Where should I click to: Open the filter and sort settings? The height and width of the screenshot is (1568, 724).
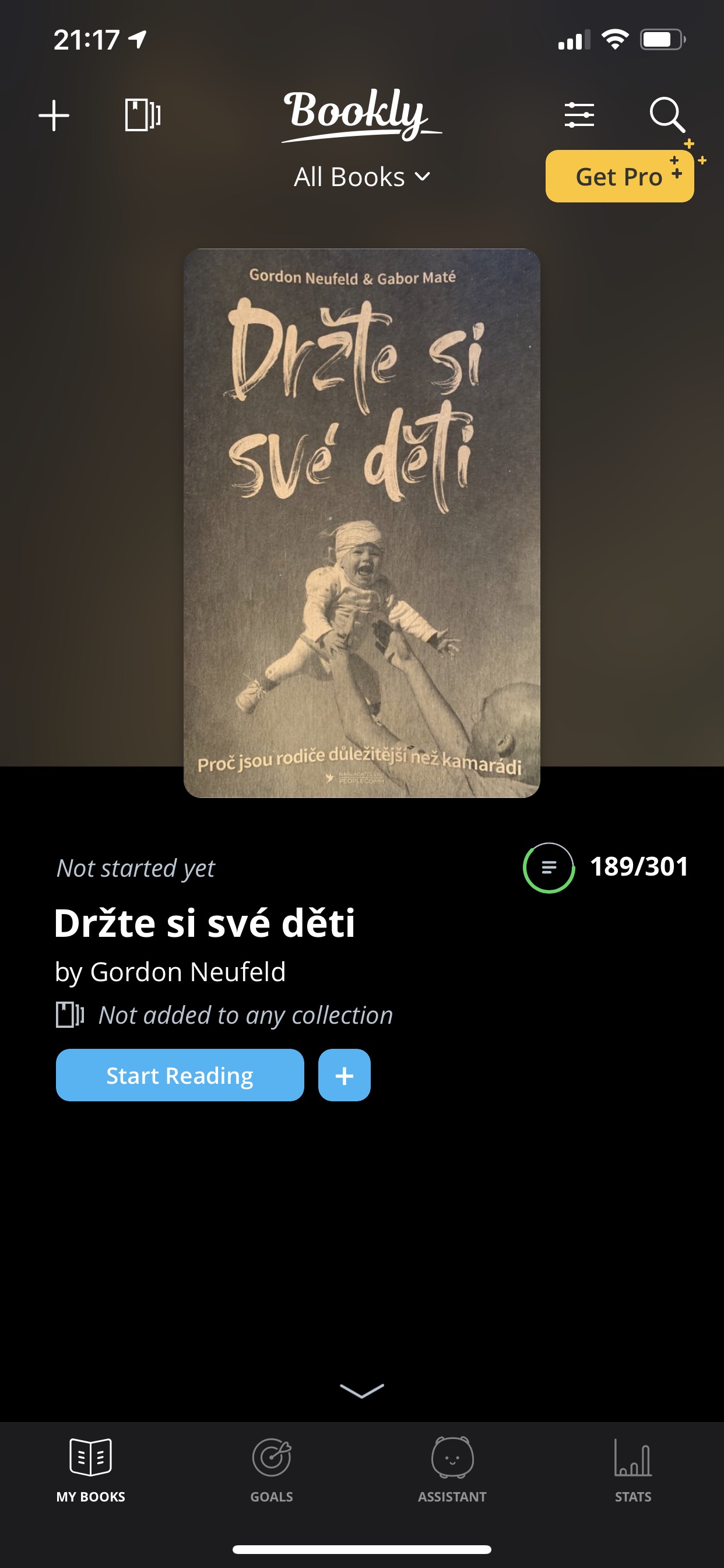pyautogui.click(x=579, y=114)
